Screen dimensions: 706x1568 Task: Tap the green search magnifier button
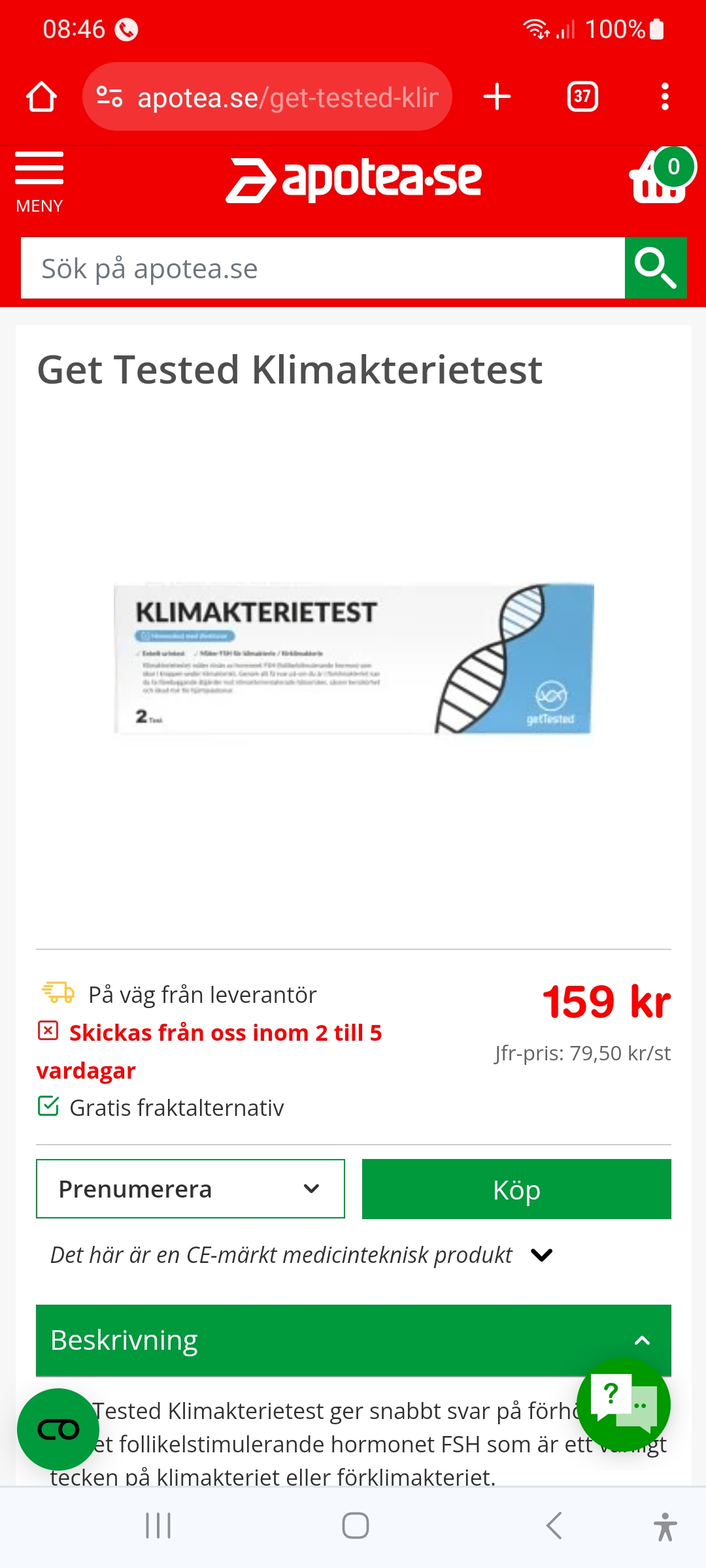click(x=655, y=269)
